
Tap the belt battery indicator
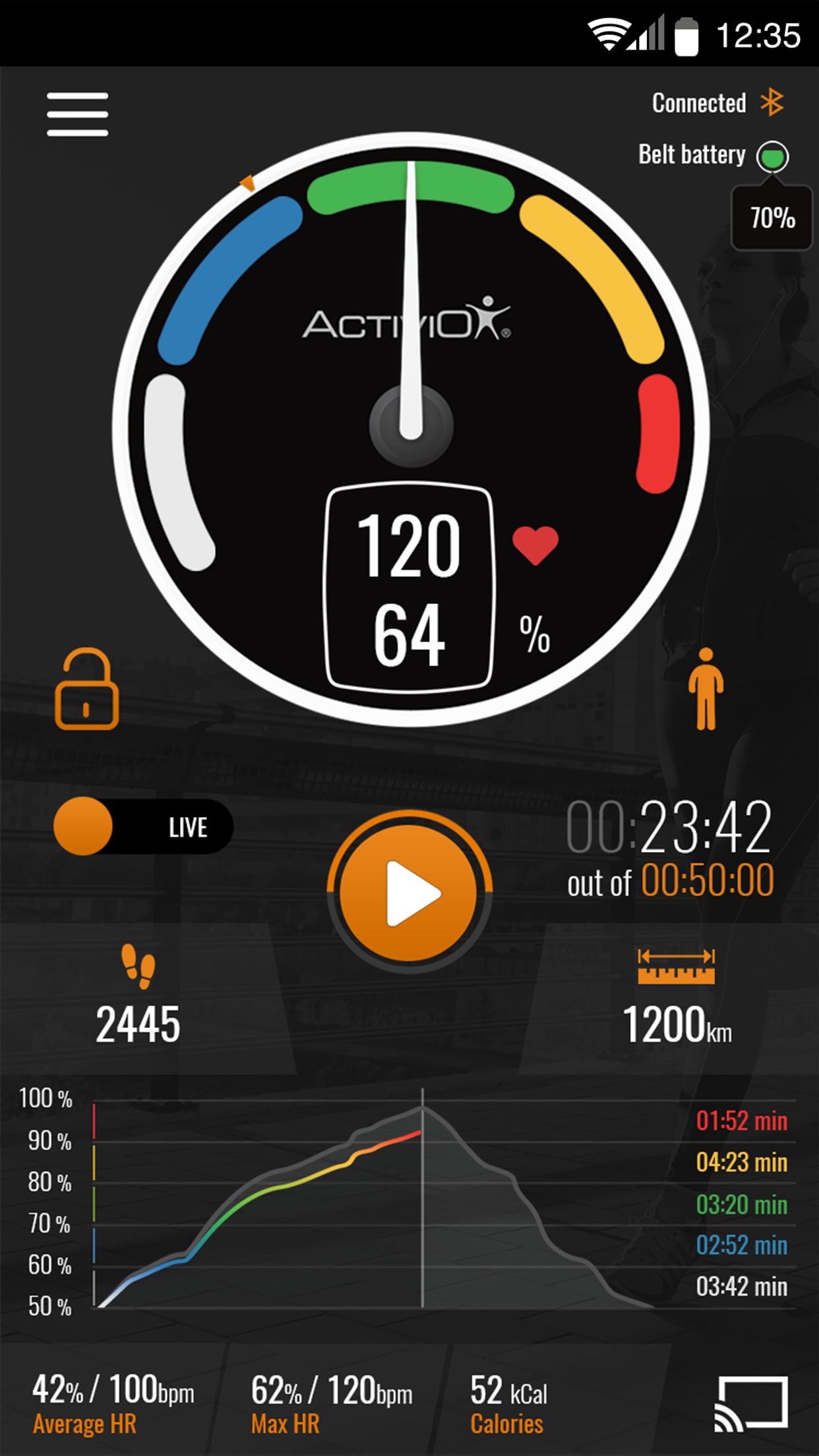point(772,157)
